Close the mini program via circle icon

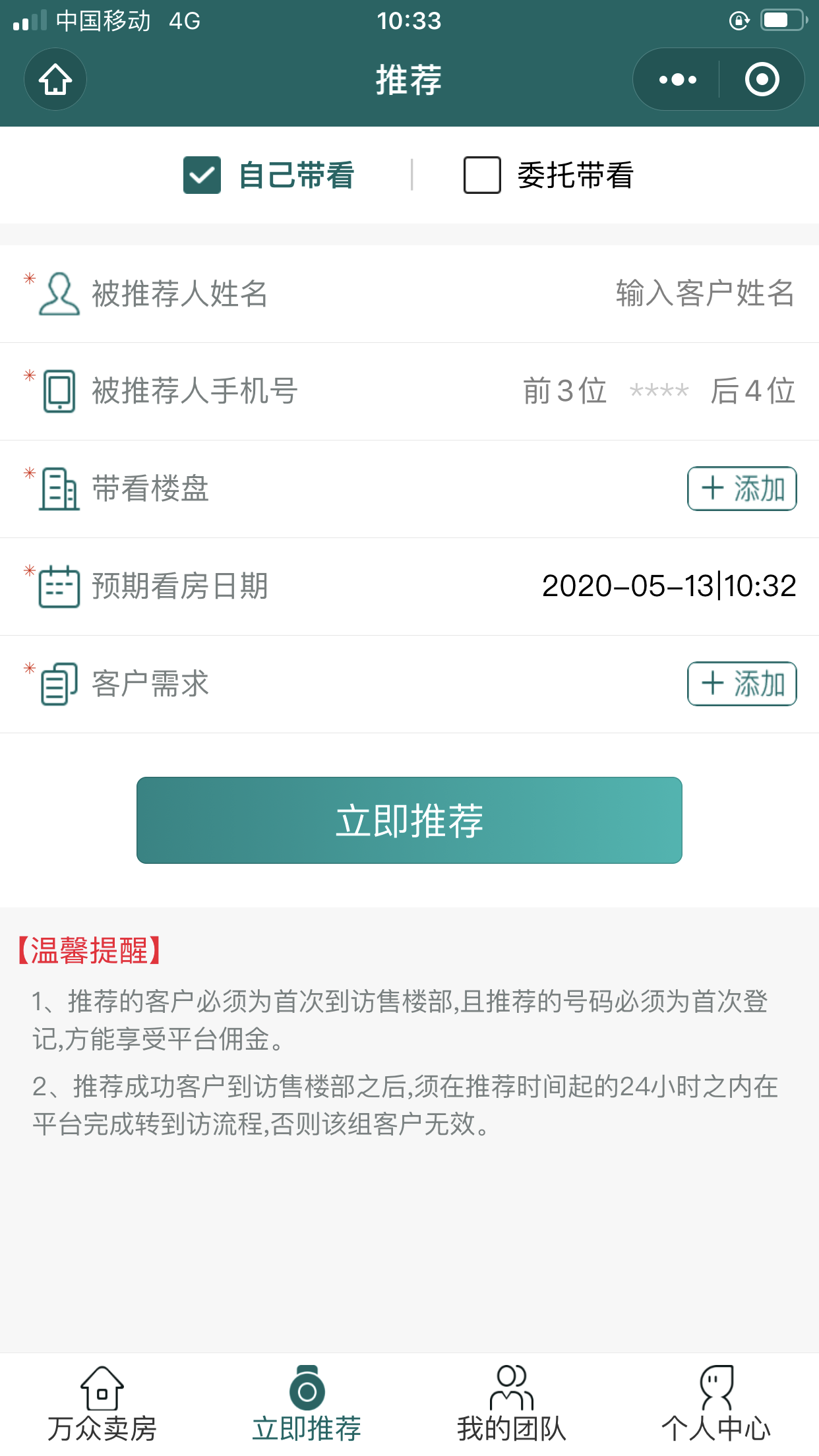[762, 79]
